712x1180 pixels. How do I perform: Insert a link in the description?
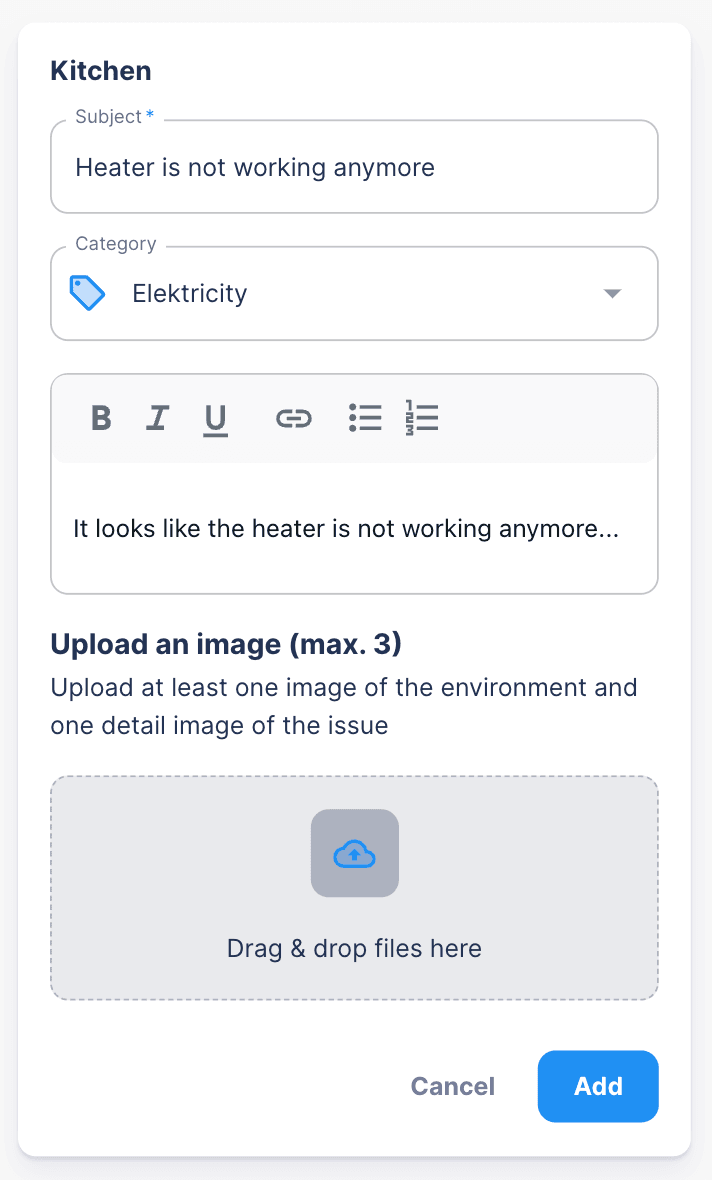point(294,418)
